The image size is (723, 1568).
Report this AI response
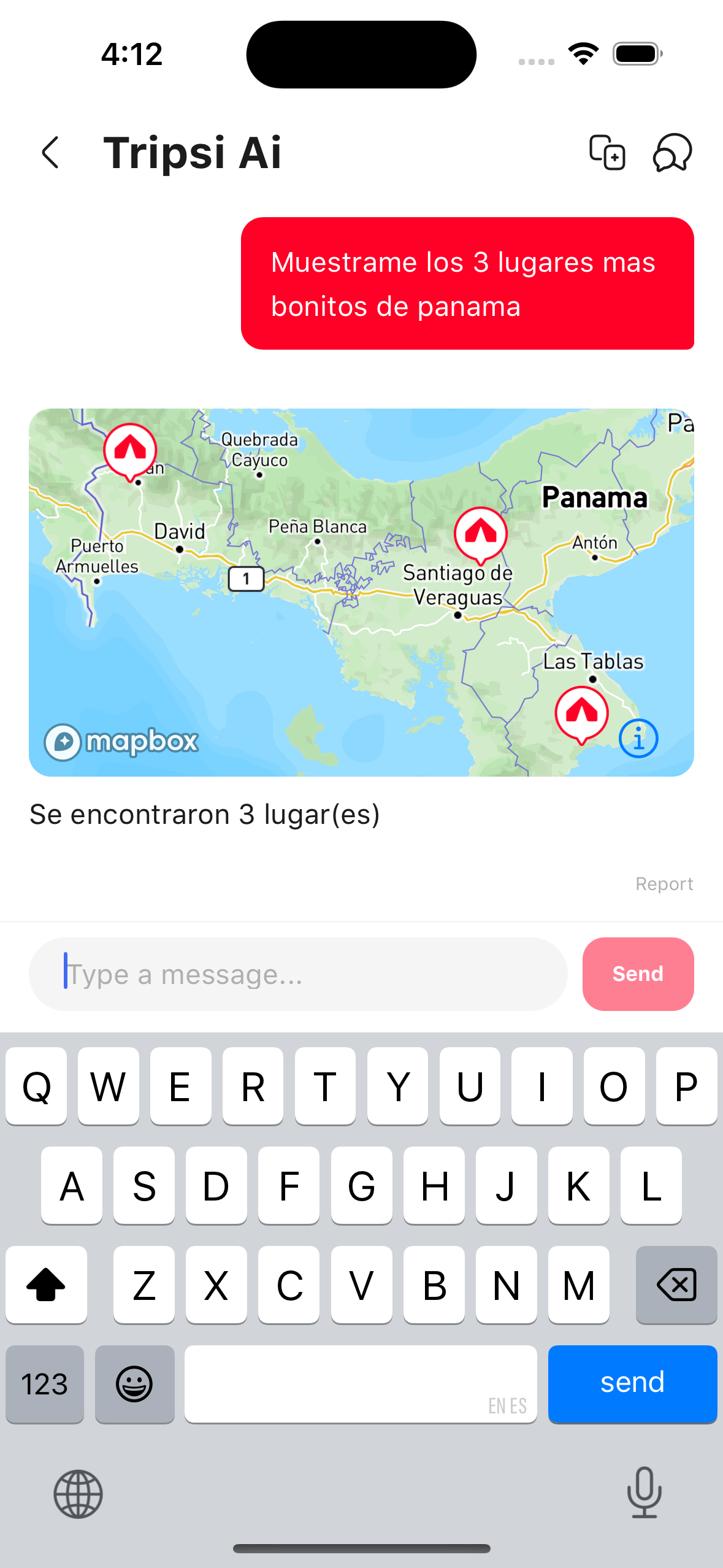coord(664,883)
